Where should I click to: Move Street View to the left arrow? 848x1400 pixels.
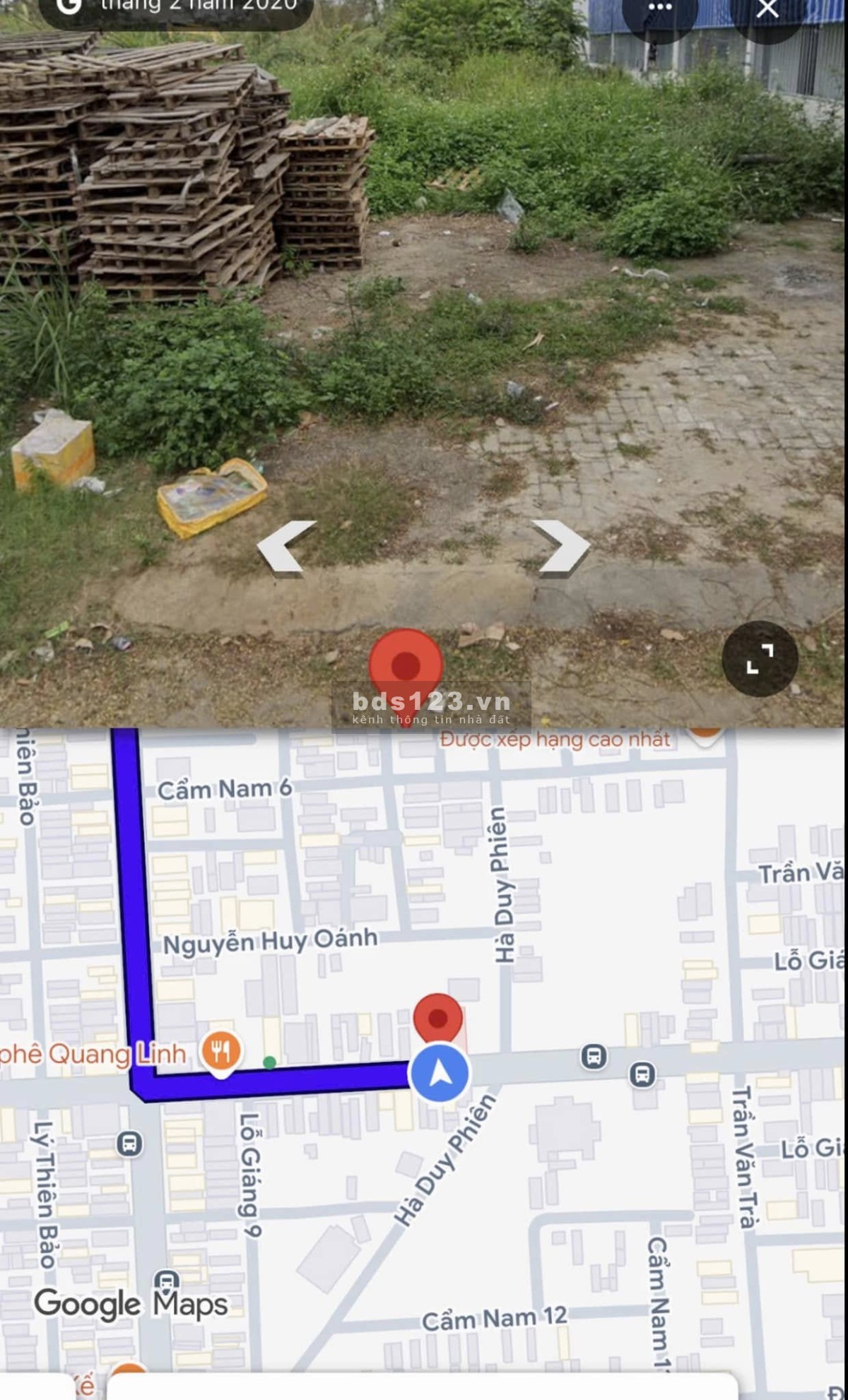point(285,547)
